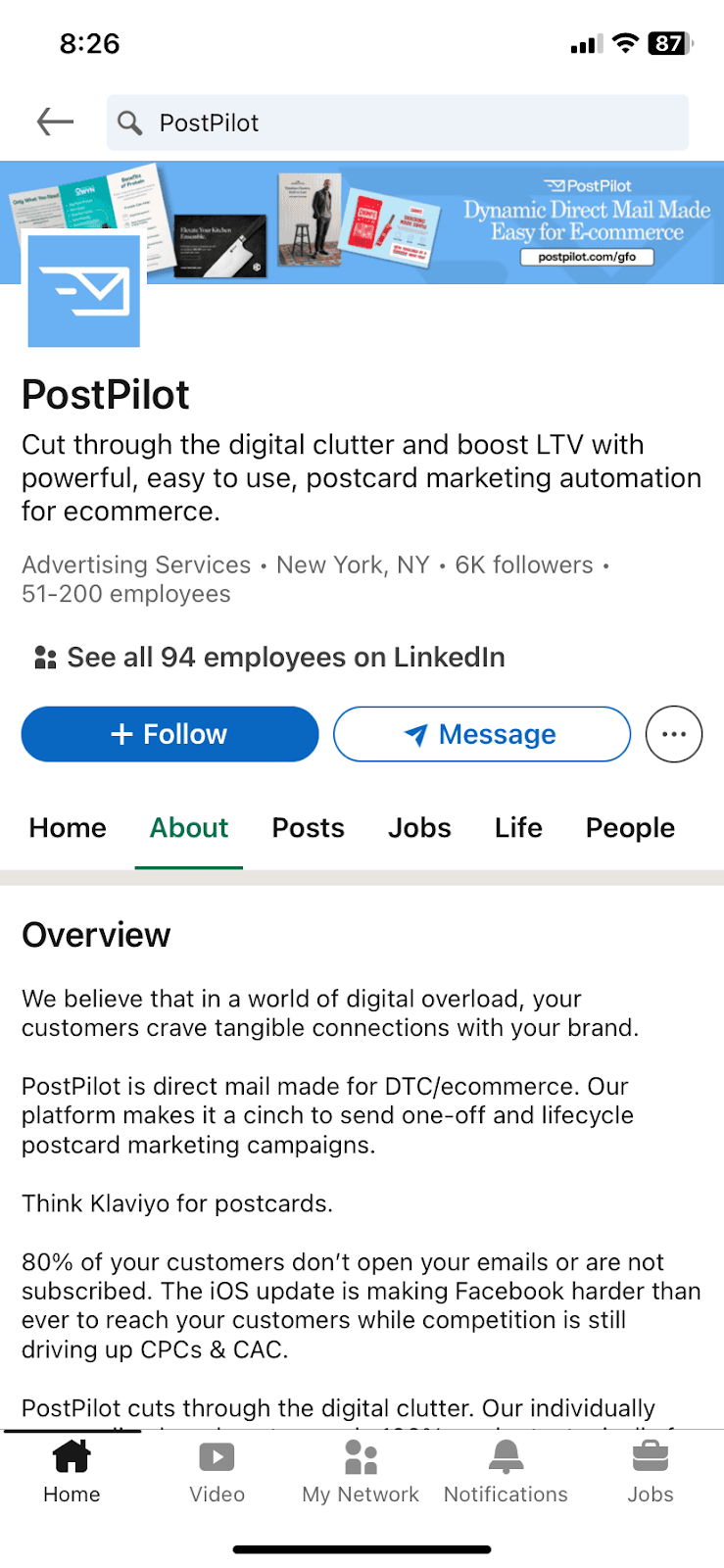Message the PostPilot company
The height and width of the screenshot is (1568, 724).
coord(481,734)
